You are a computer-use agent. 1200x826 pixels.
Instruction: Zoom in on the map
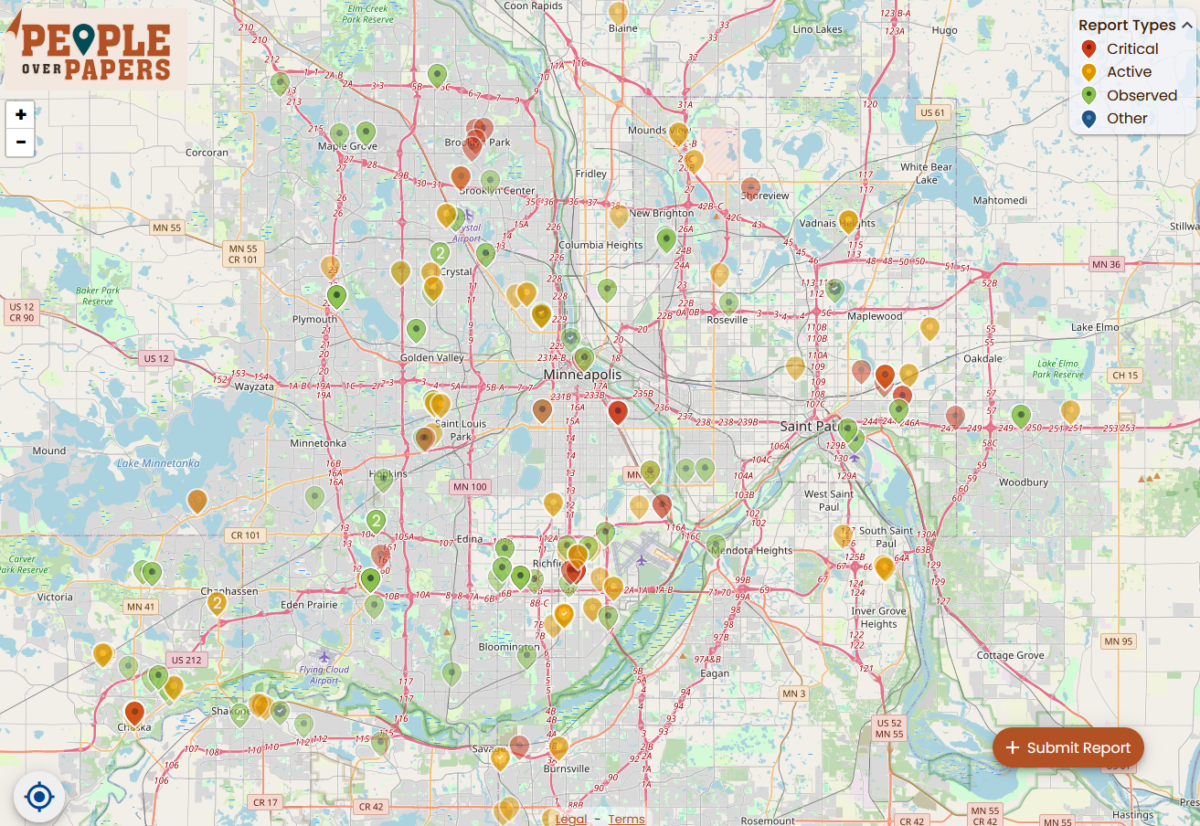point(21,115)
